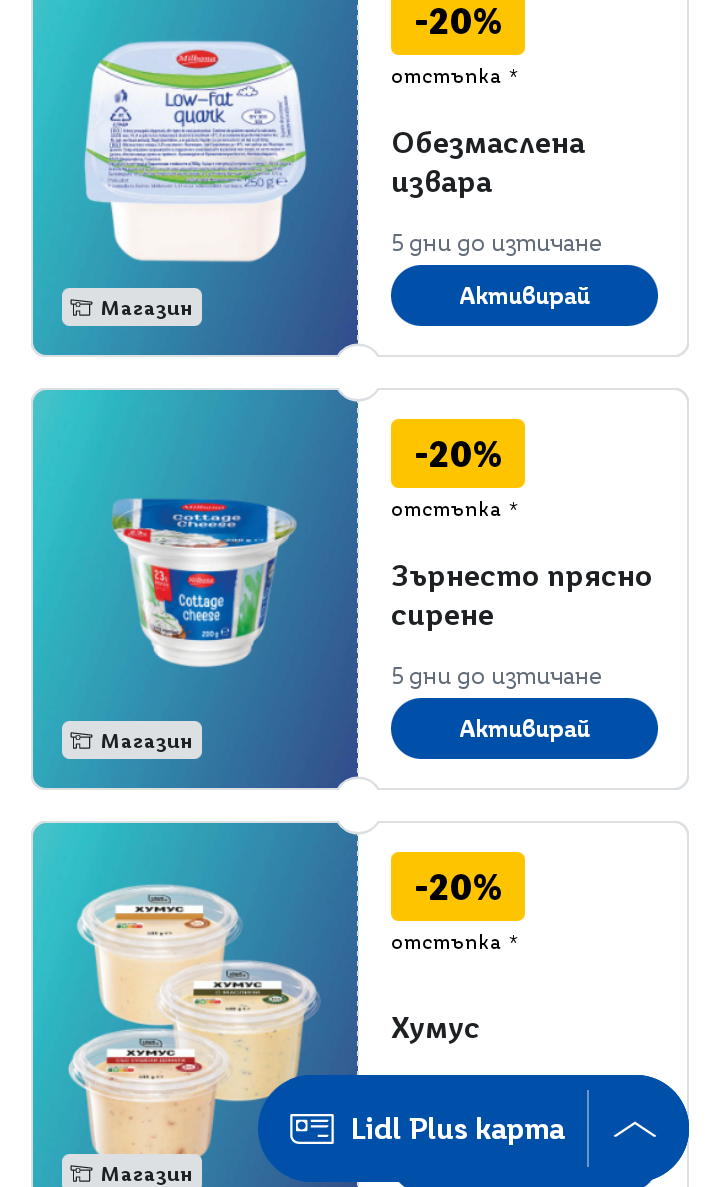
Task: Activate the Обезмаслена извара coupon
Action: pyautogui.click(x=524, y=296)
